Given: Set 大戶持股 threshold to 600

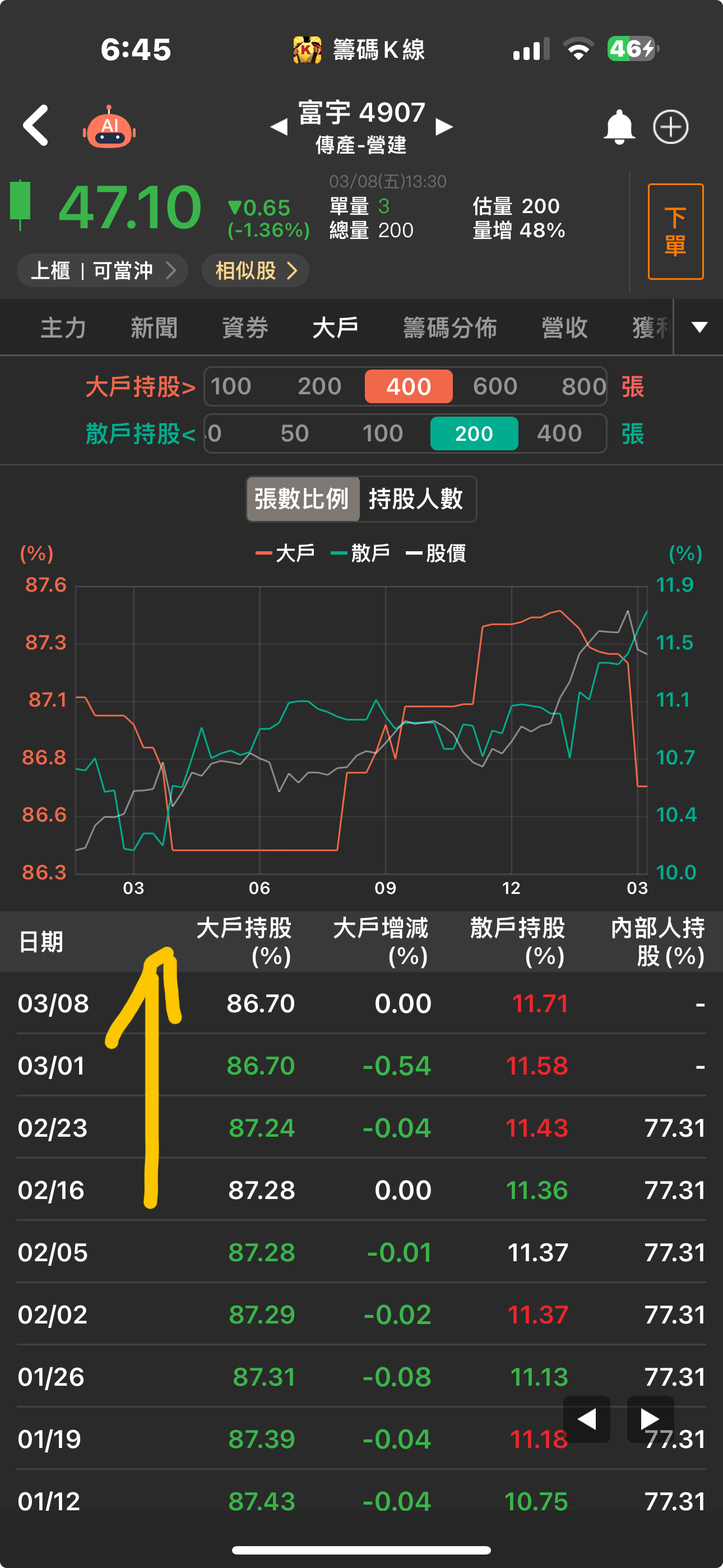Looking at the screenshot, I should 495,386.
